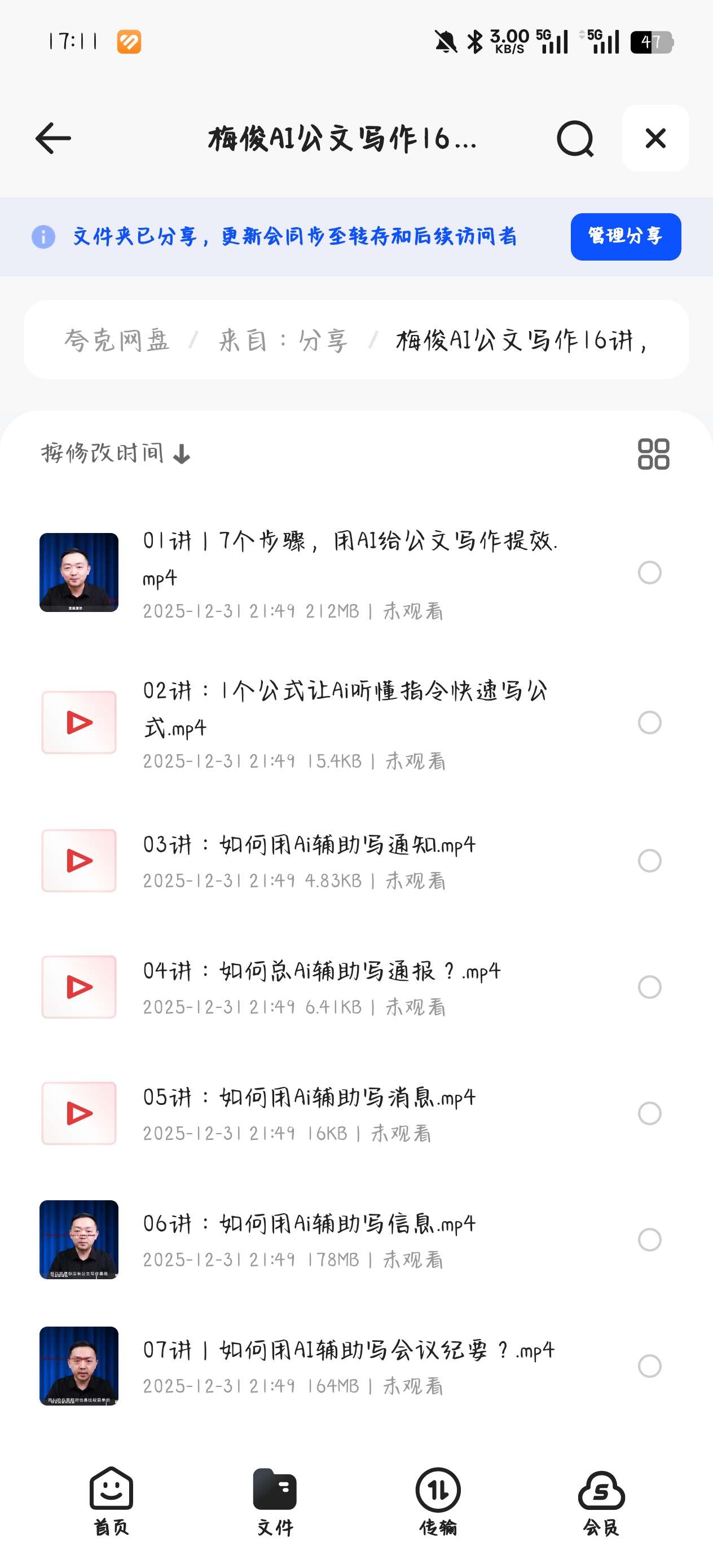Viewport: 713px width, 1568px height.
Task: Select the circle for 02讲 file
Action: [x=650, y=723]
